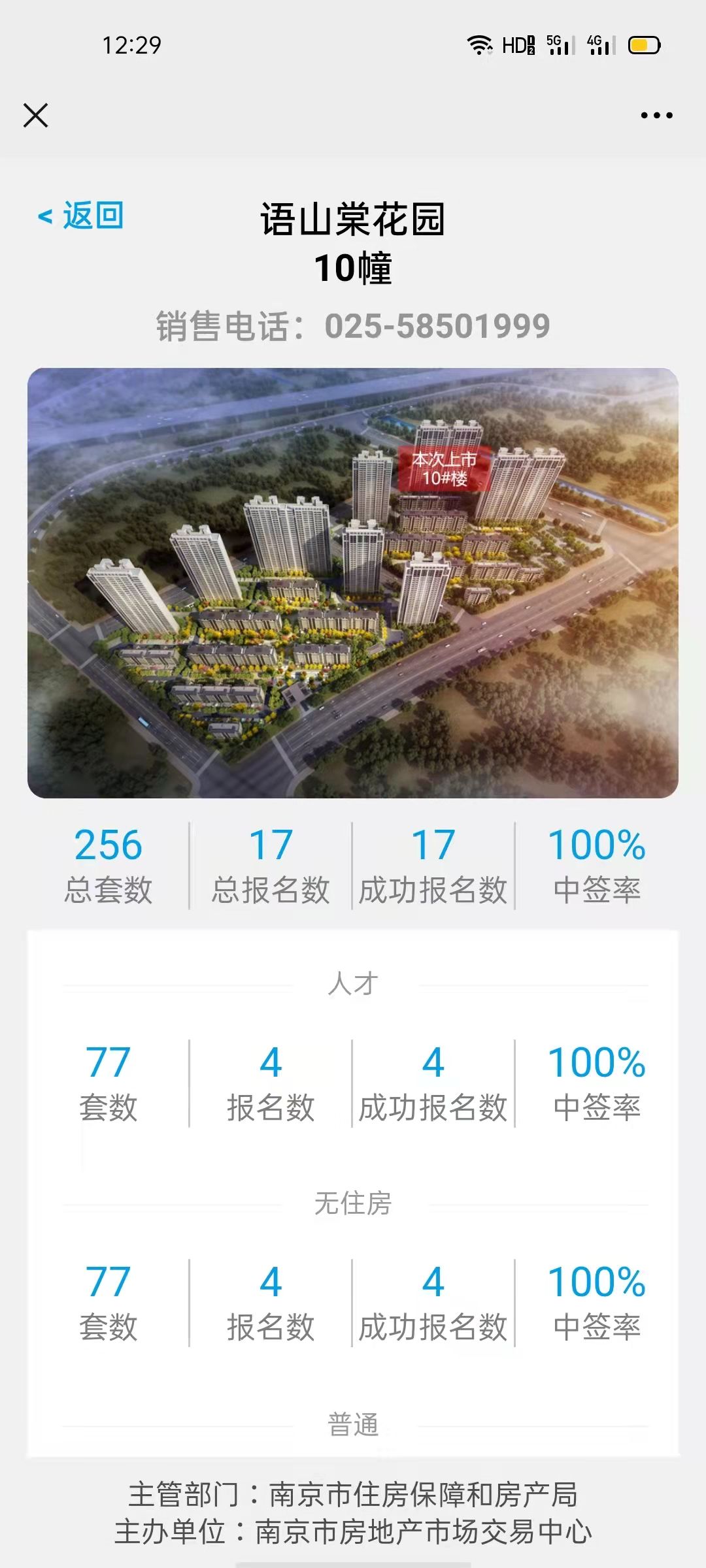Screen dimensions: 706x1568
Task: Close the page with the X icon
Action: click(x=36, y=116)
